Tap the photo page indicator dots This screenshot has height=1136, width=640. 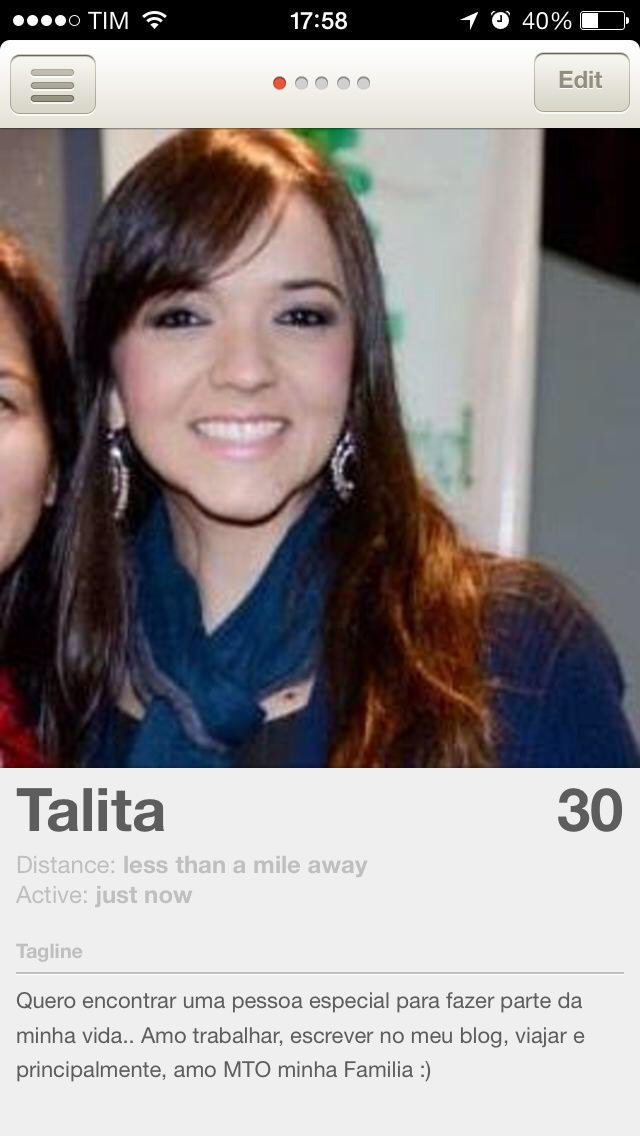point(321,83)
